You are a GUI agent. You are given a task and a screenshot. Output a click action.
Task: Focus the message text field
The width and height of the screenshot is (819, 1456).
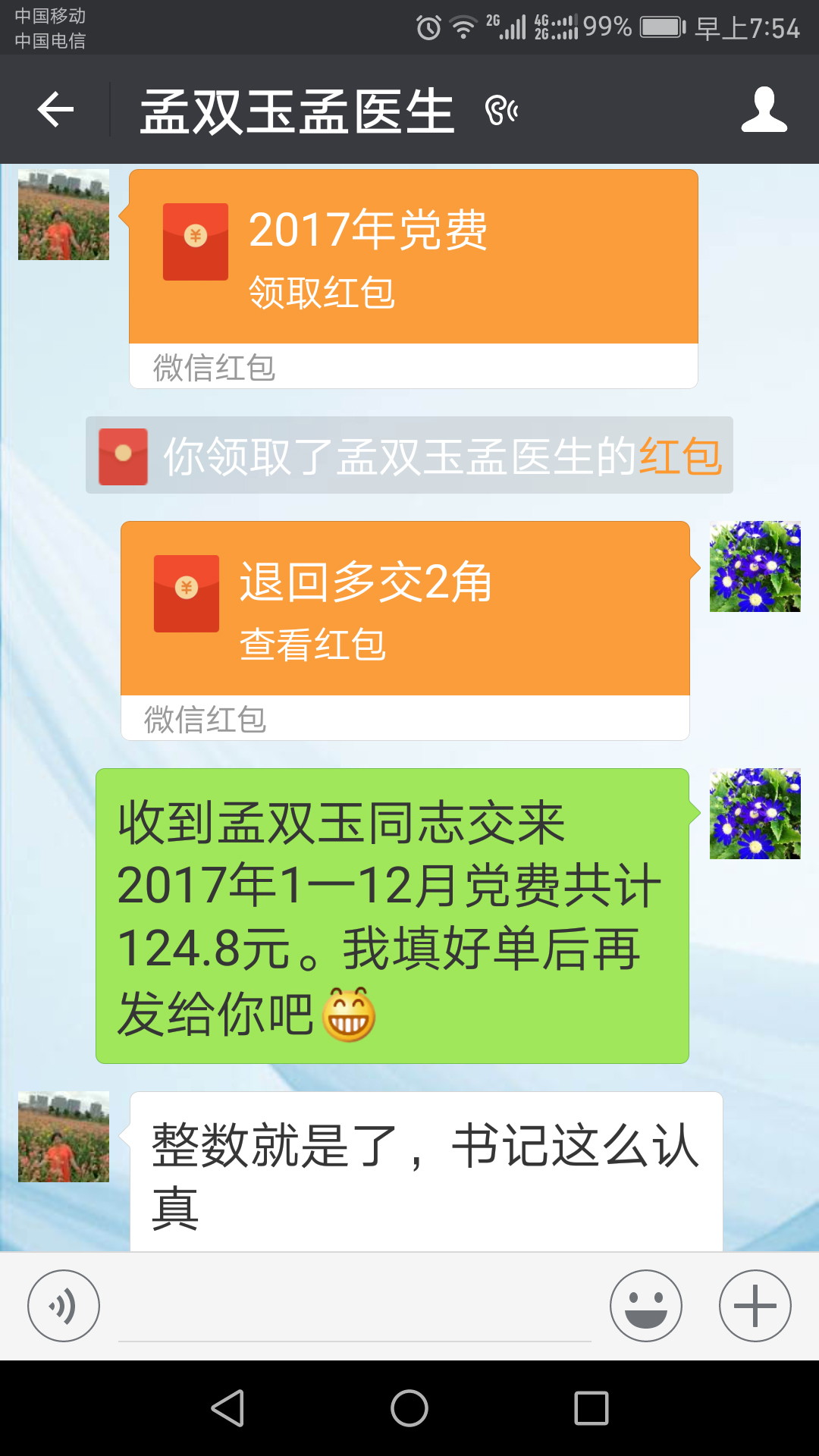pos(355,1307)
